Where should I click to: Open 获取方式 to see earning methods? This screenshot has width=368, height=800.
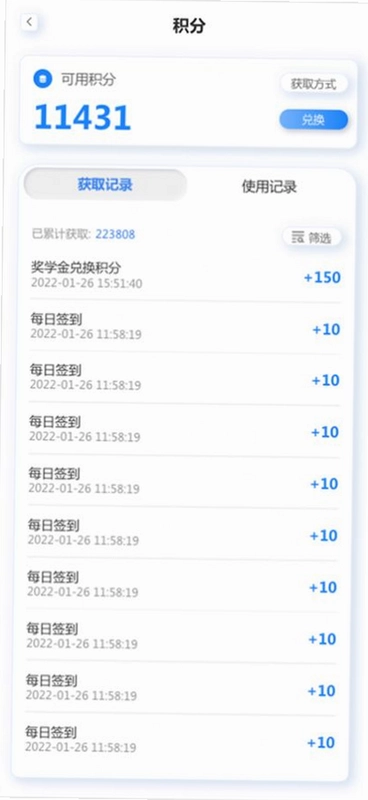tap(314, 84)
